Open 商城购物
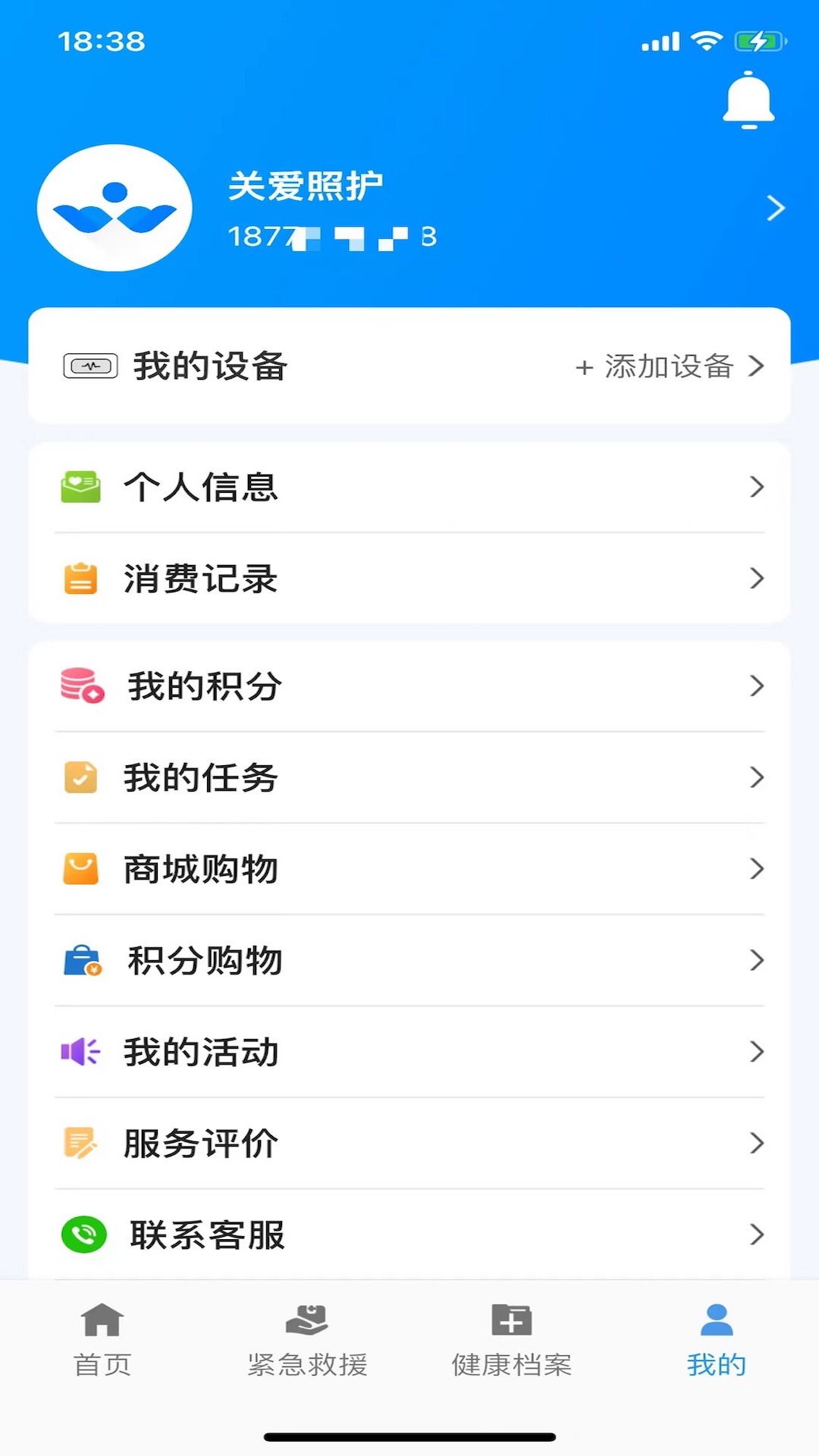Screen dimensions: 819x1456 [409, 869]
